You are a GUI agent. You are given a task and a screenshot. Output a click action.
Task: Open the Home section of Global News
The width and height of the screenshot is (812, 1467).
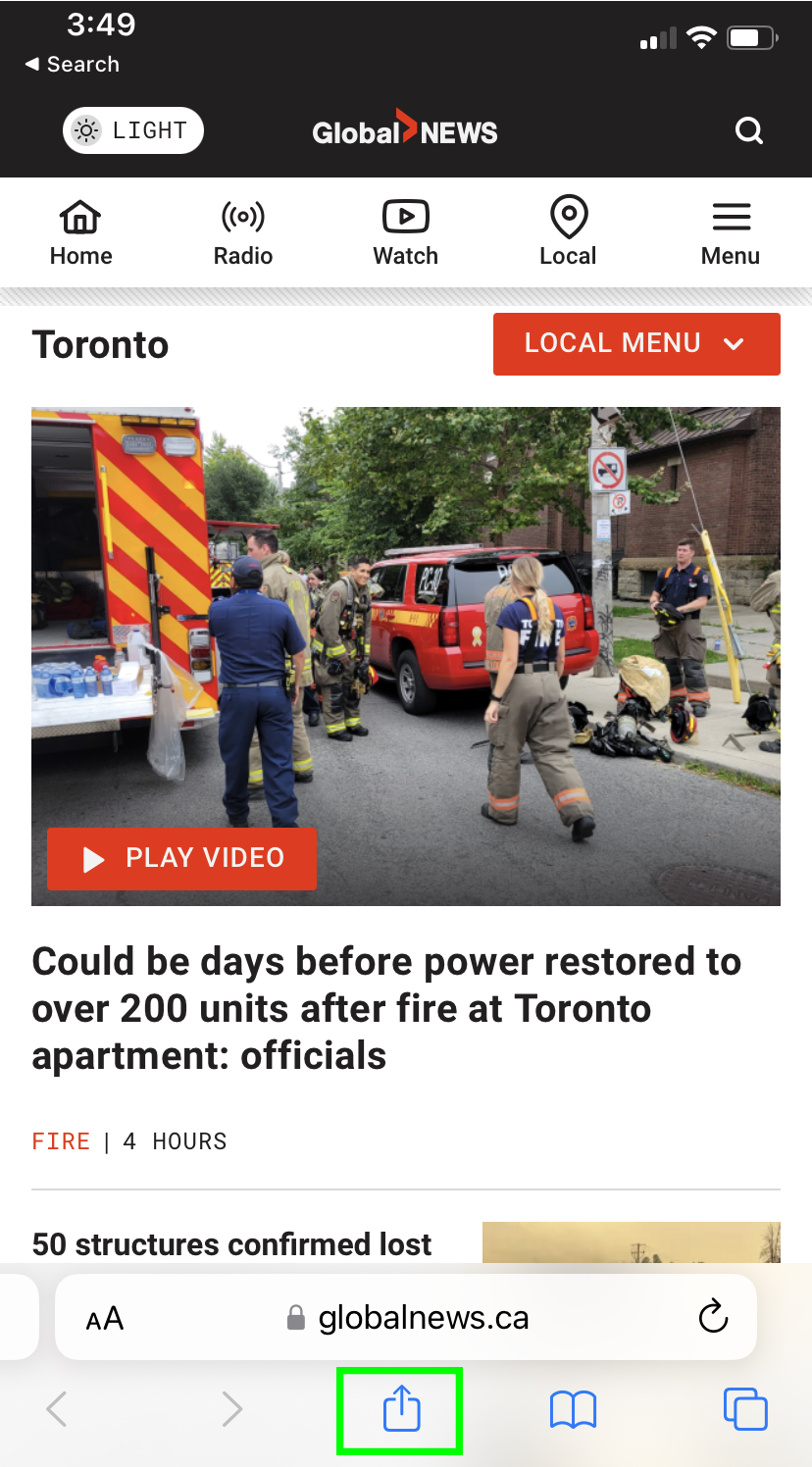[80, 231]
